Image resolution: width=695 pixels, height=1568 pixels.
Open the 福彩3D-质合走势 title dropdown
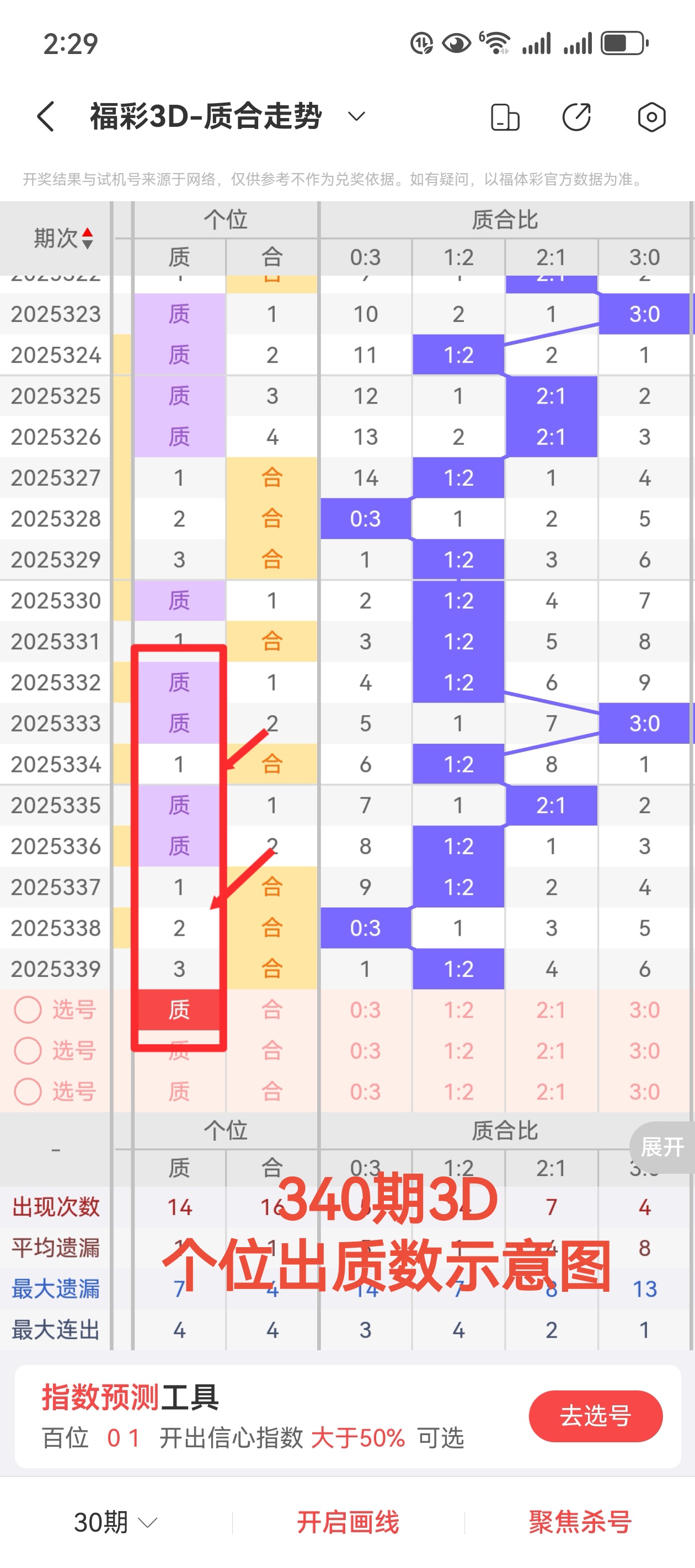tap(356, 117)
